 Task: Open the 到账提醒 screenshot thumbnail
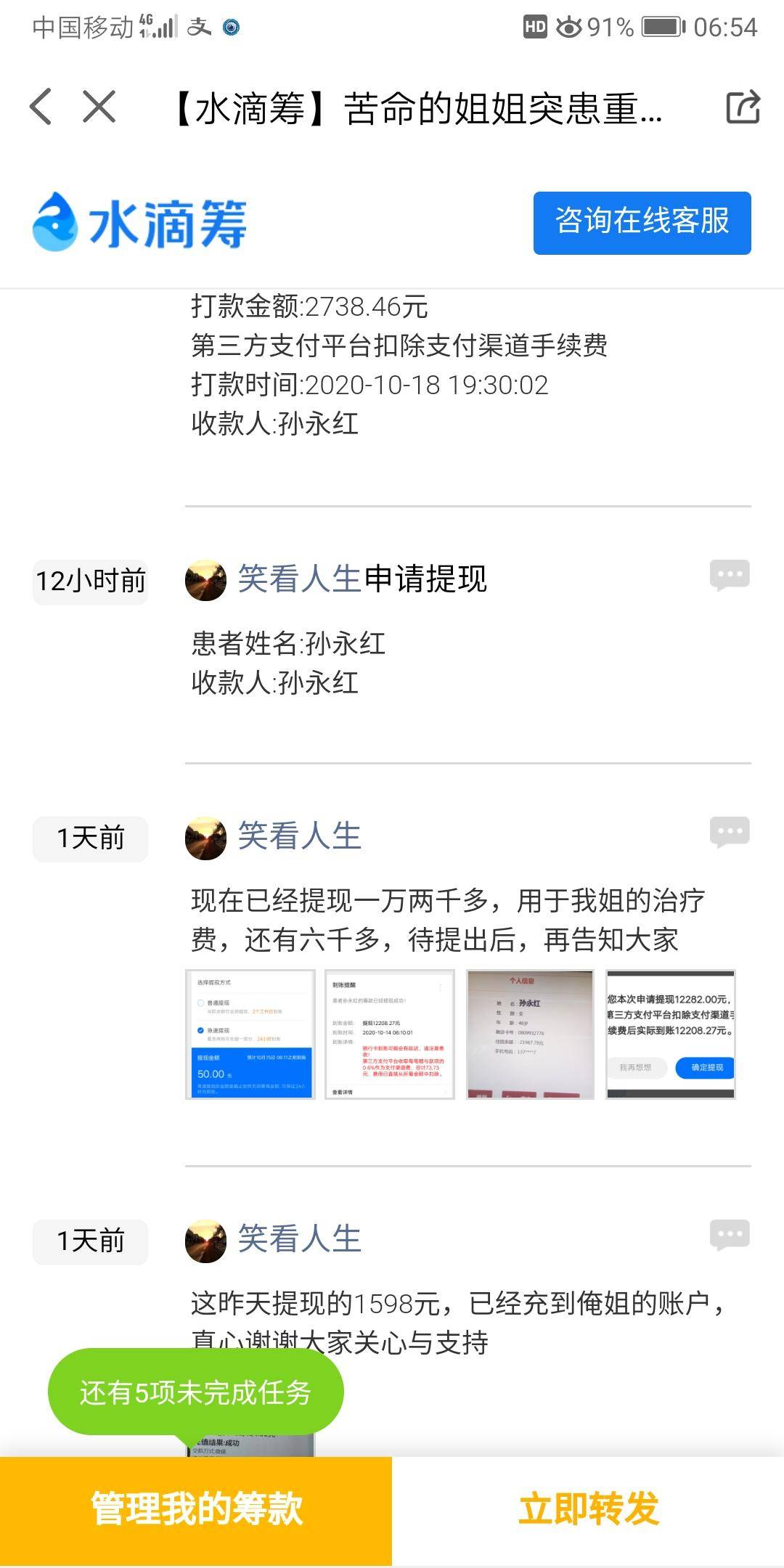point(390,1034)
